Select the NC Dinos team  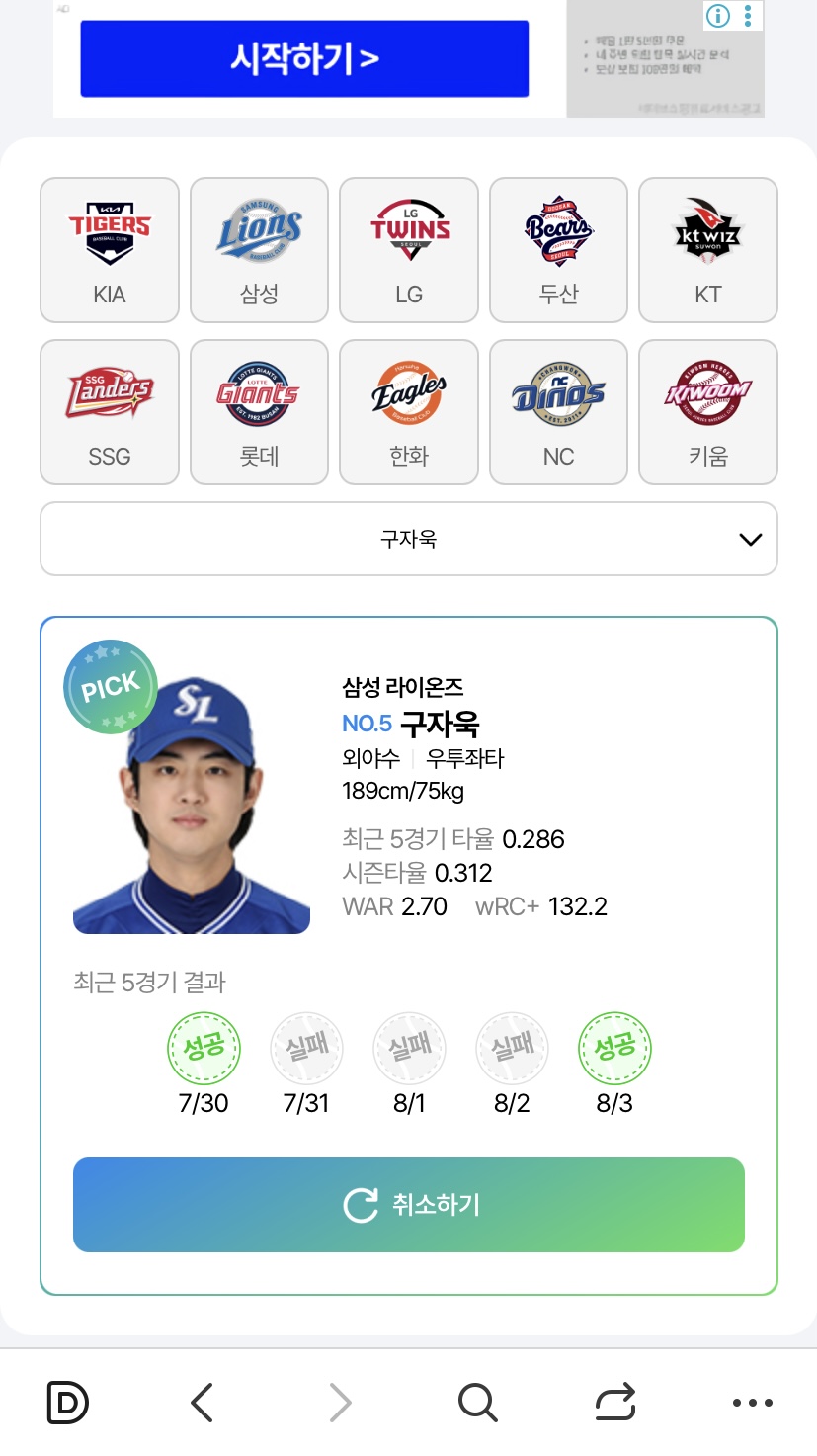point(558,412)
